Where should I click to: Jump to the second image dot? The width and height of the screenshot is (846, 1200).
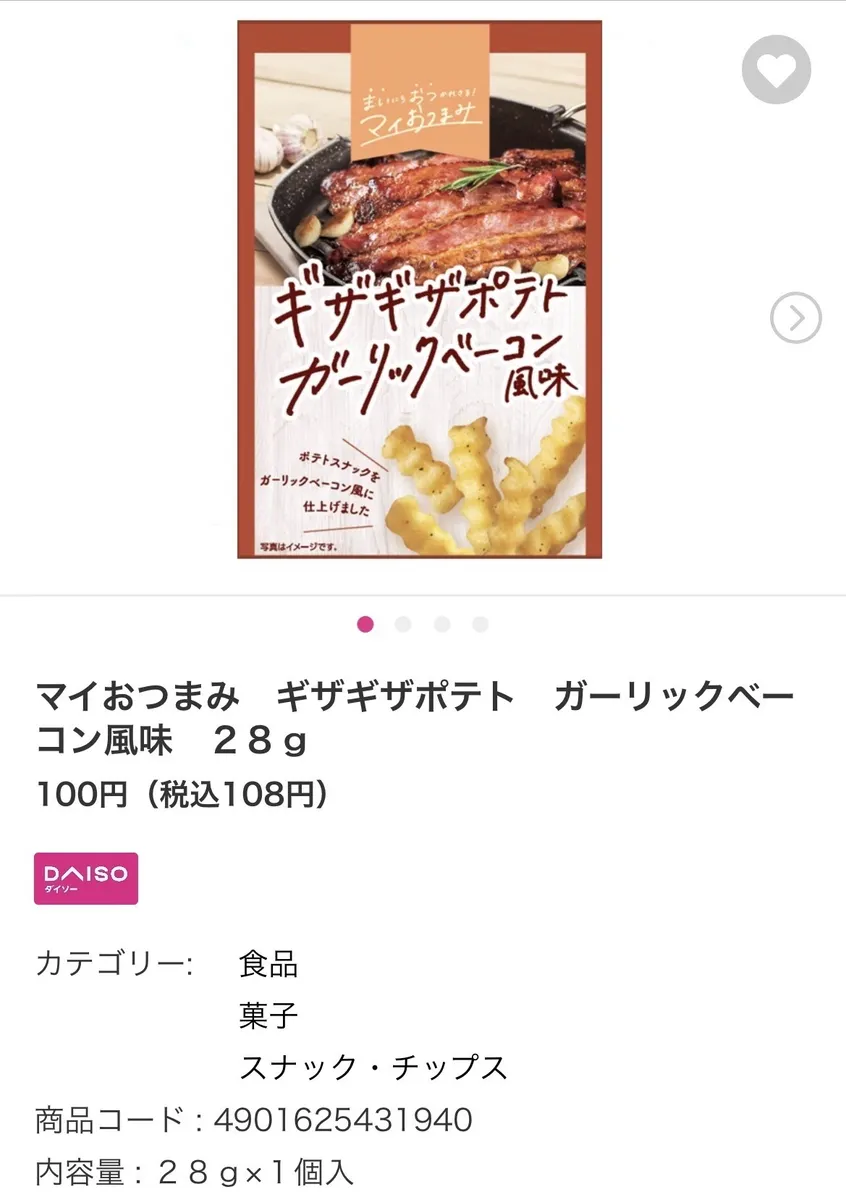[x=403, y=625]
